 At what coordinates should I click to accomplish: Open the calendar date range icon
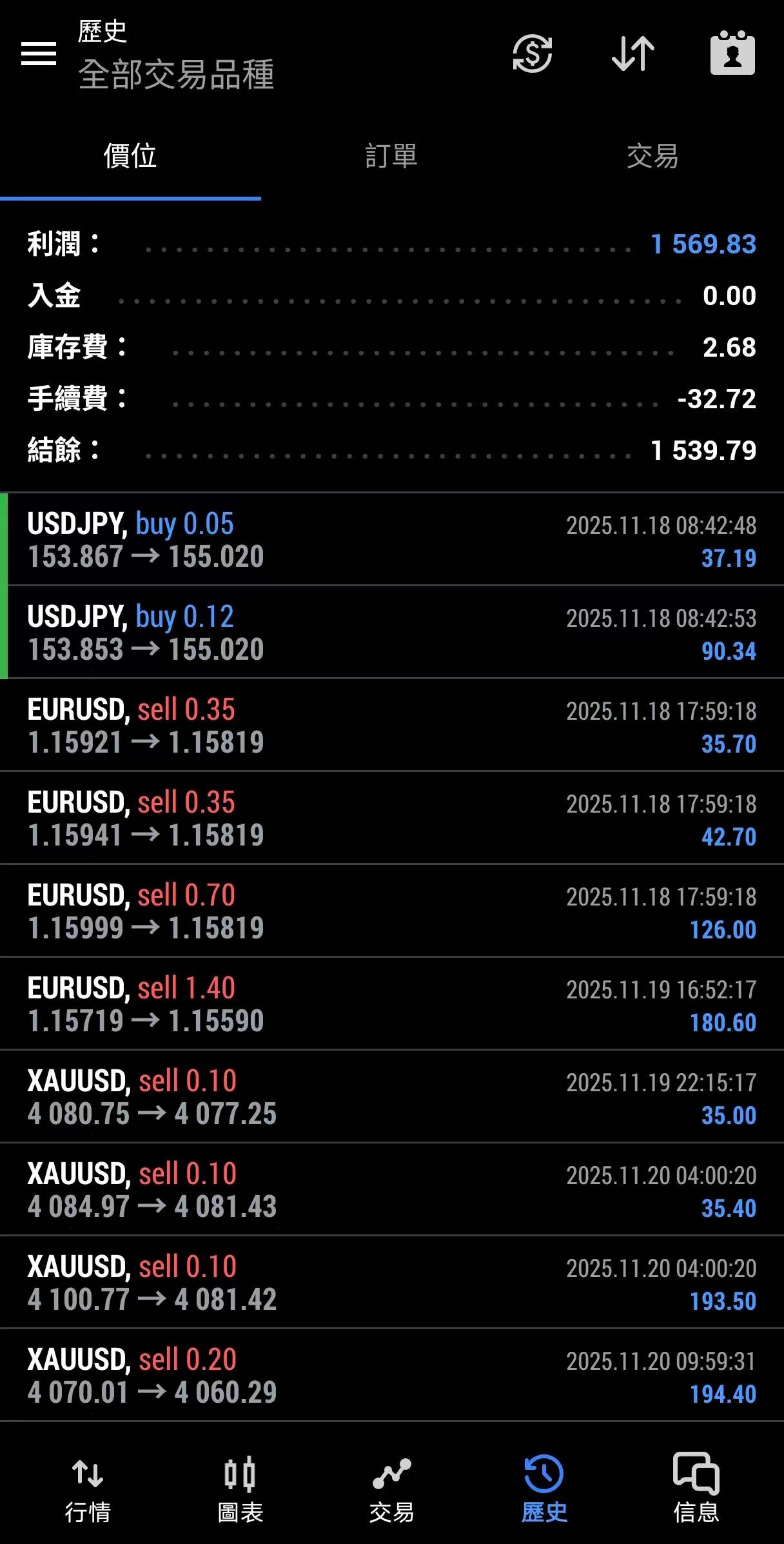[x=732, y=54]
